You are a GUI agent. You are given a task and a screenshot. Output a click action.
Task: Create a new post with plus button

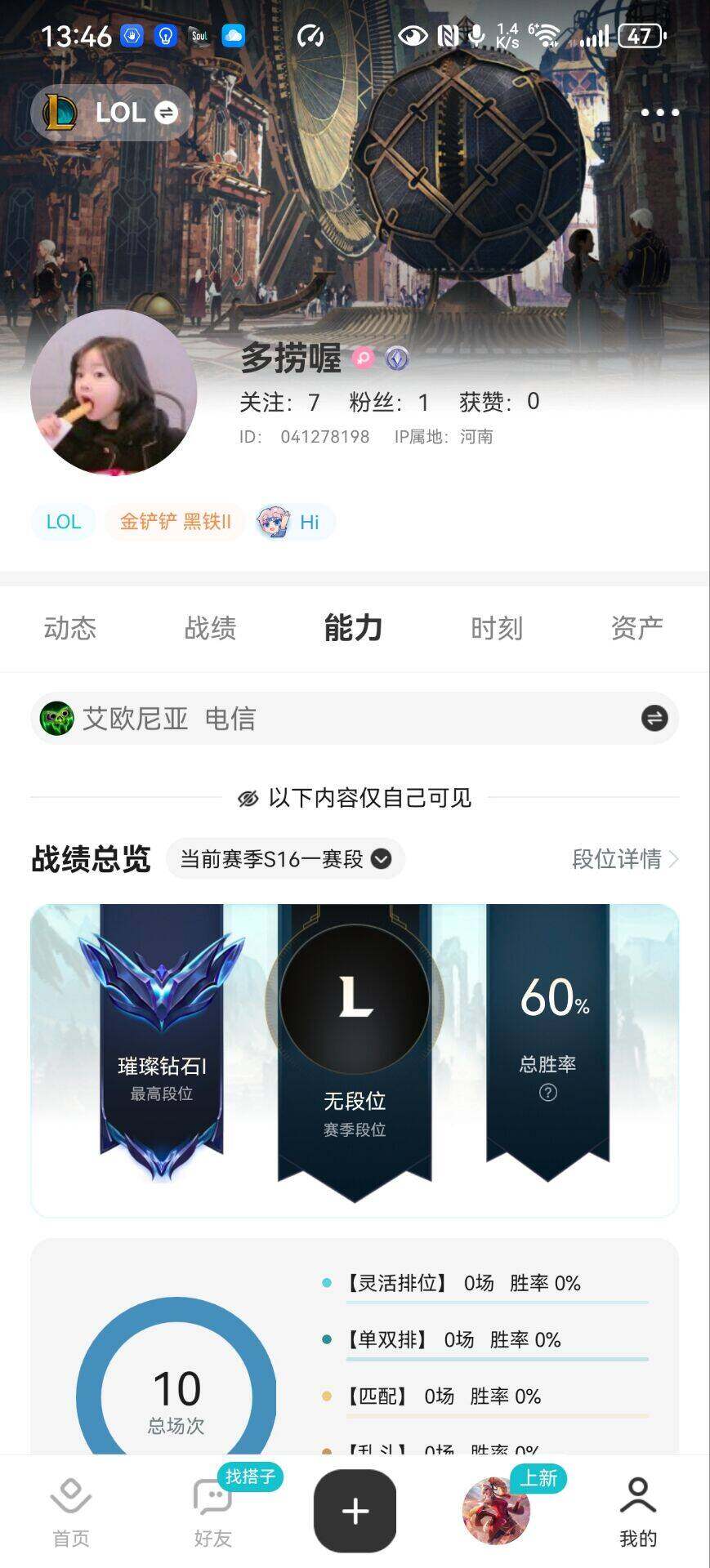point(355,1511)
